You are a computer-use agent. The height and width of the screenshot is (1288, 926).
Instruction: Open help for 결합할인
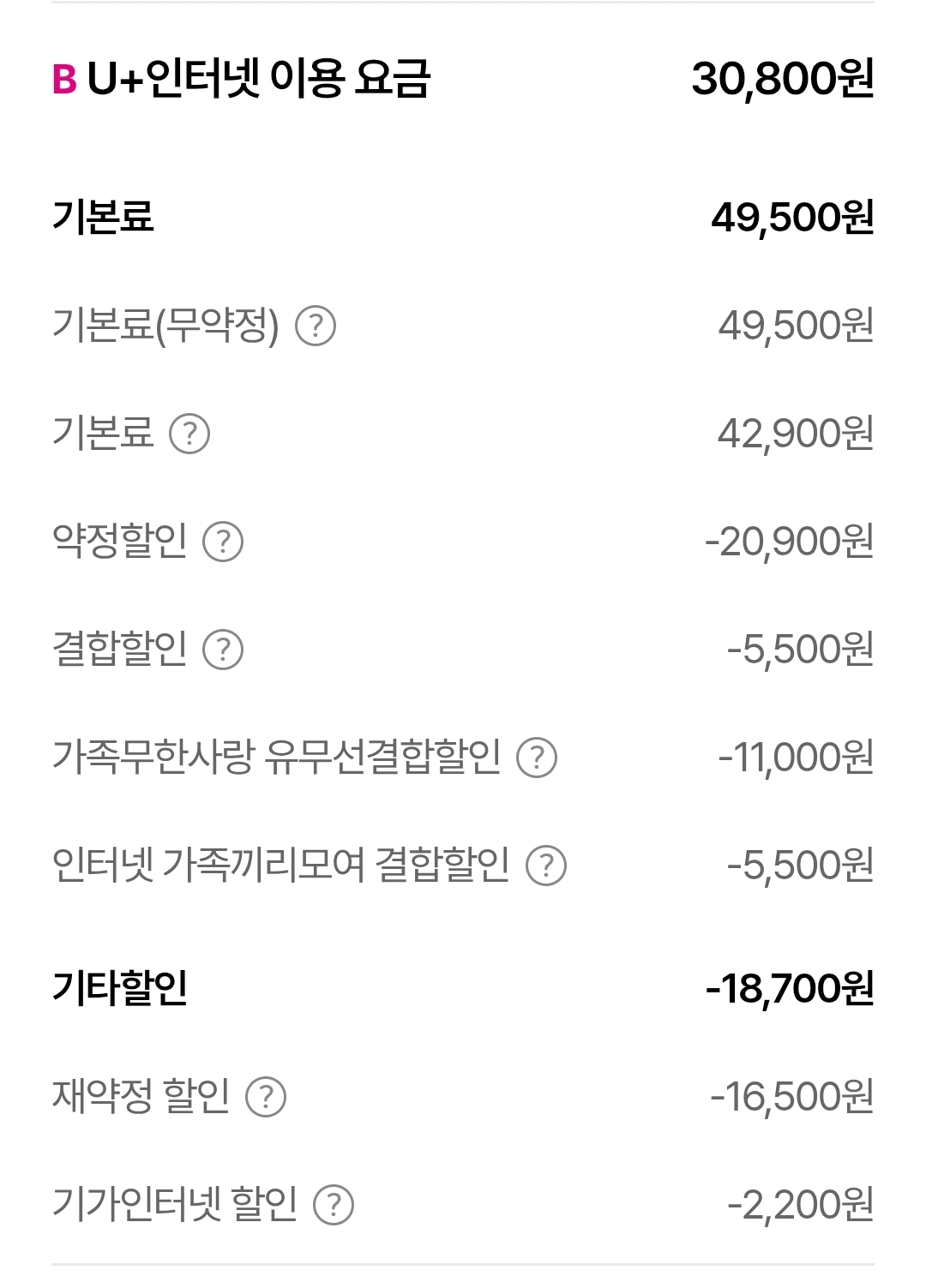223,650
